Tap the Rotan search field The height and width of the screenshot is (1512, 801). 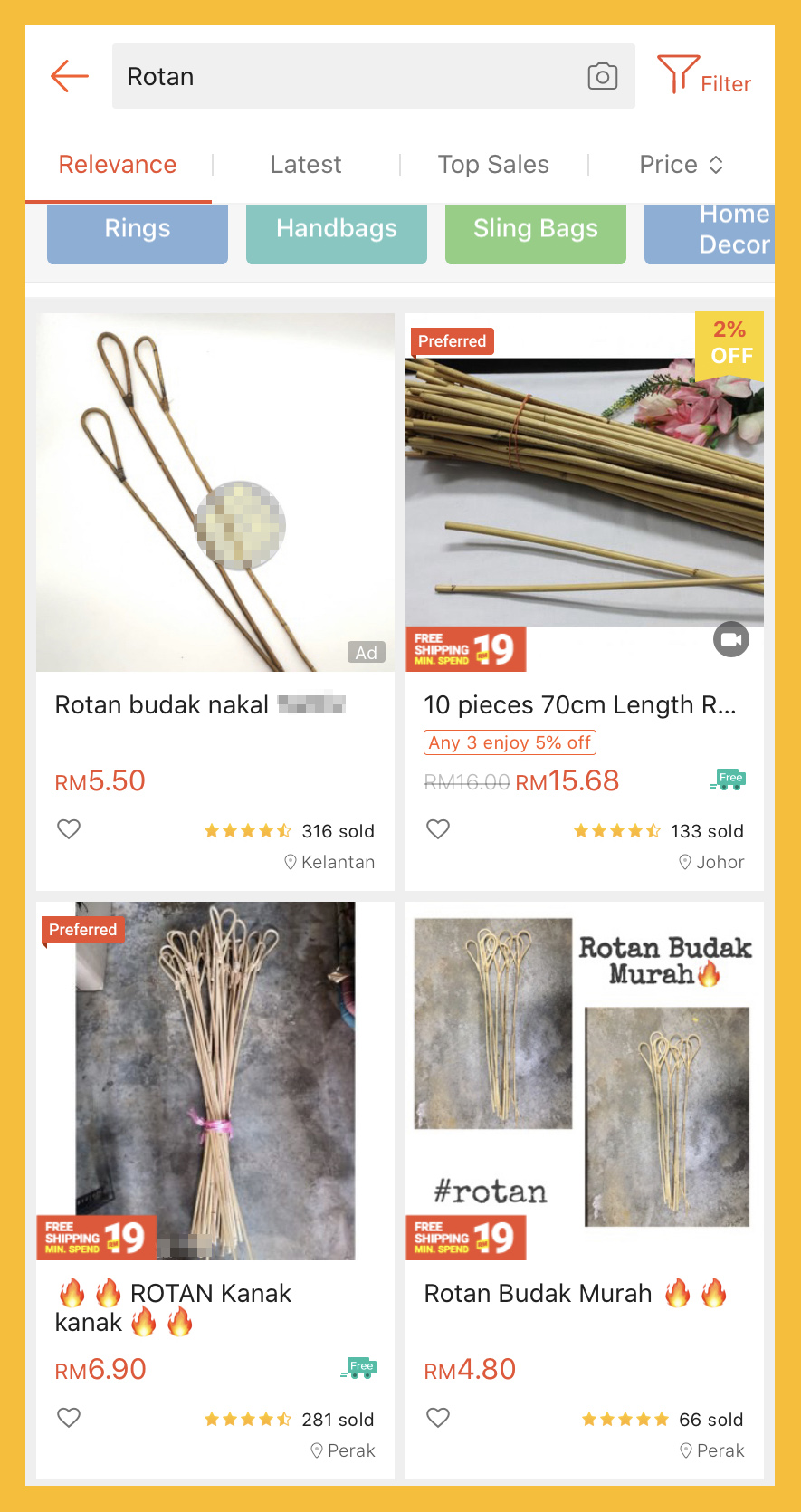coord(344,76)
